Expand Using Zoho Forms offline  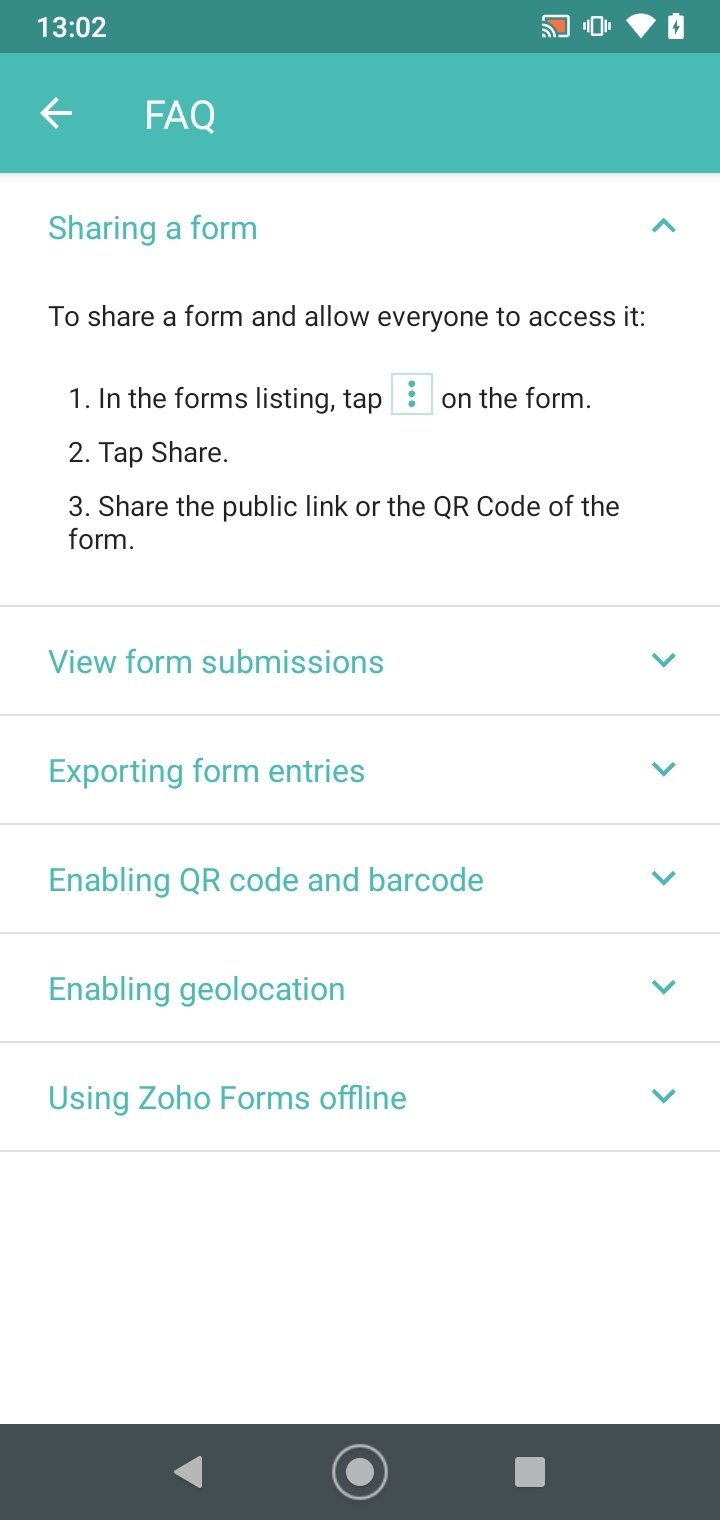360,1097
